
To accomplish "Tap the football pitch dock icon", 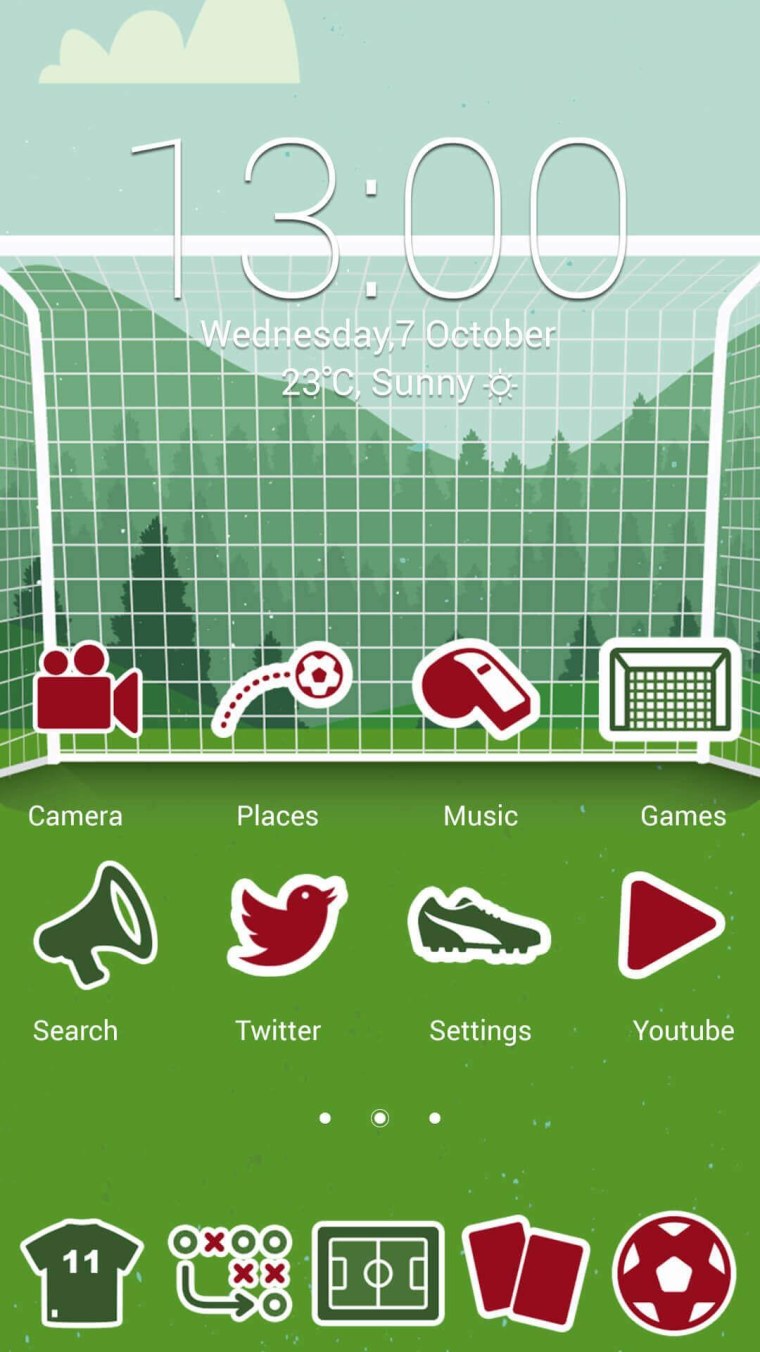I will click(x=378, y=1272).
